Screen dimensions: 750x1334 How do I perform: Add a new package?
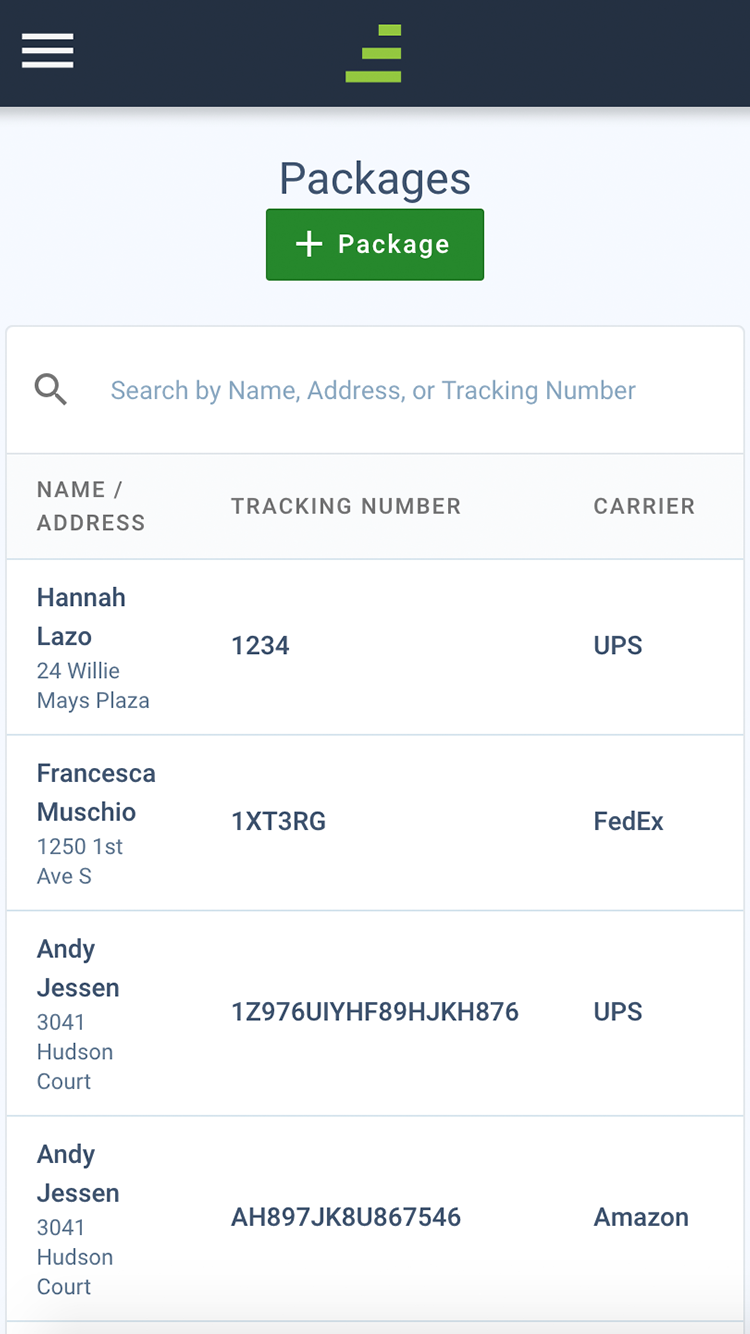click(375, 244)
